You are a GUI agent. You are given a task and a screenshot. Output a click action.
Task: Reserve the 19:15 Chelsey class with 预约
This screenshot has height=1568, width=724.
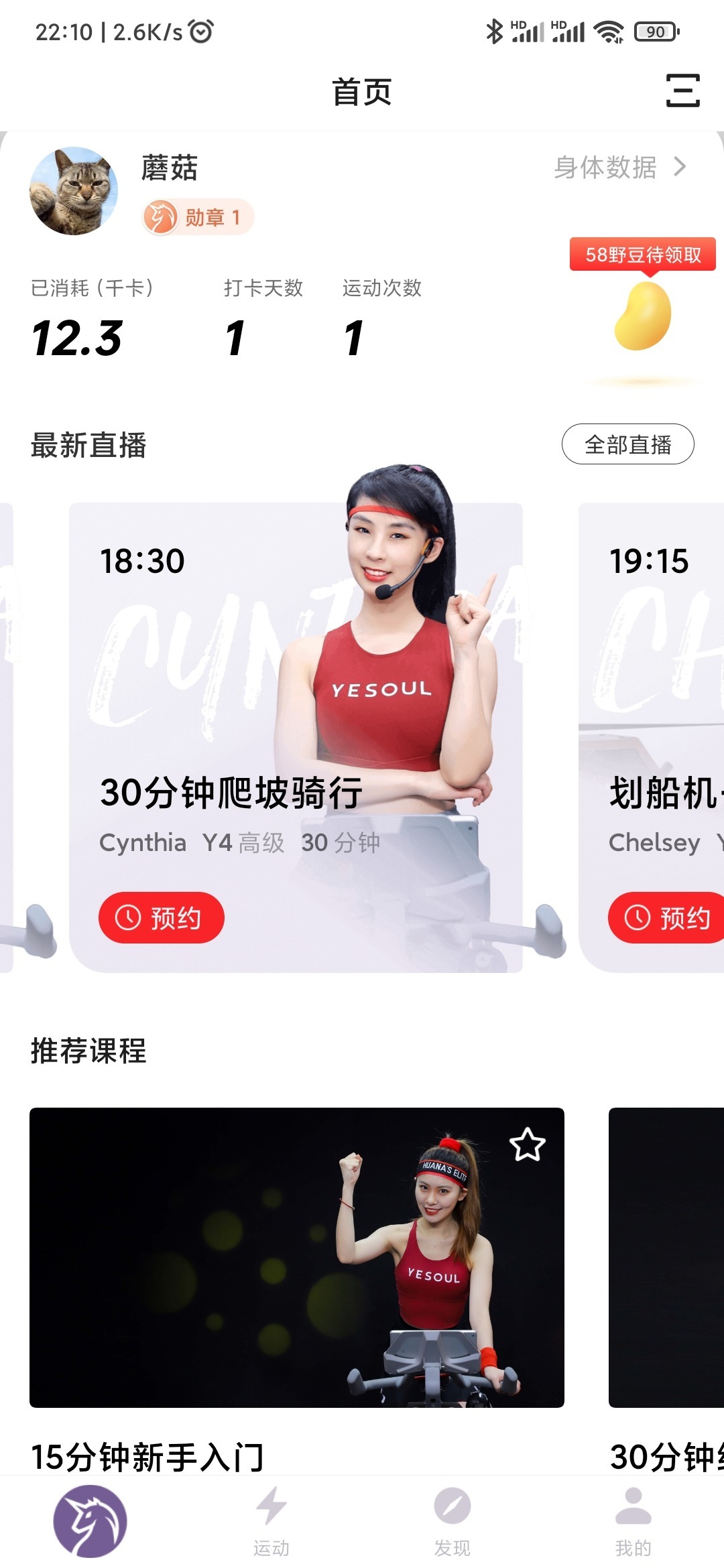(667, 917)
